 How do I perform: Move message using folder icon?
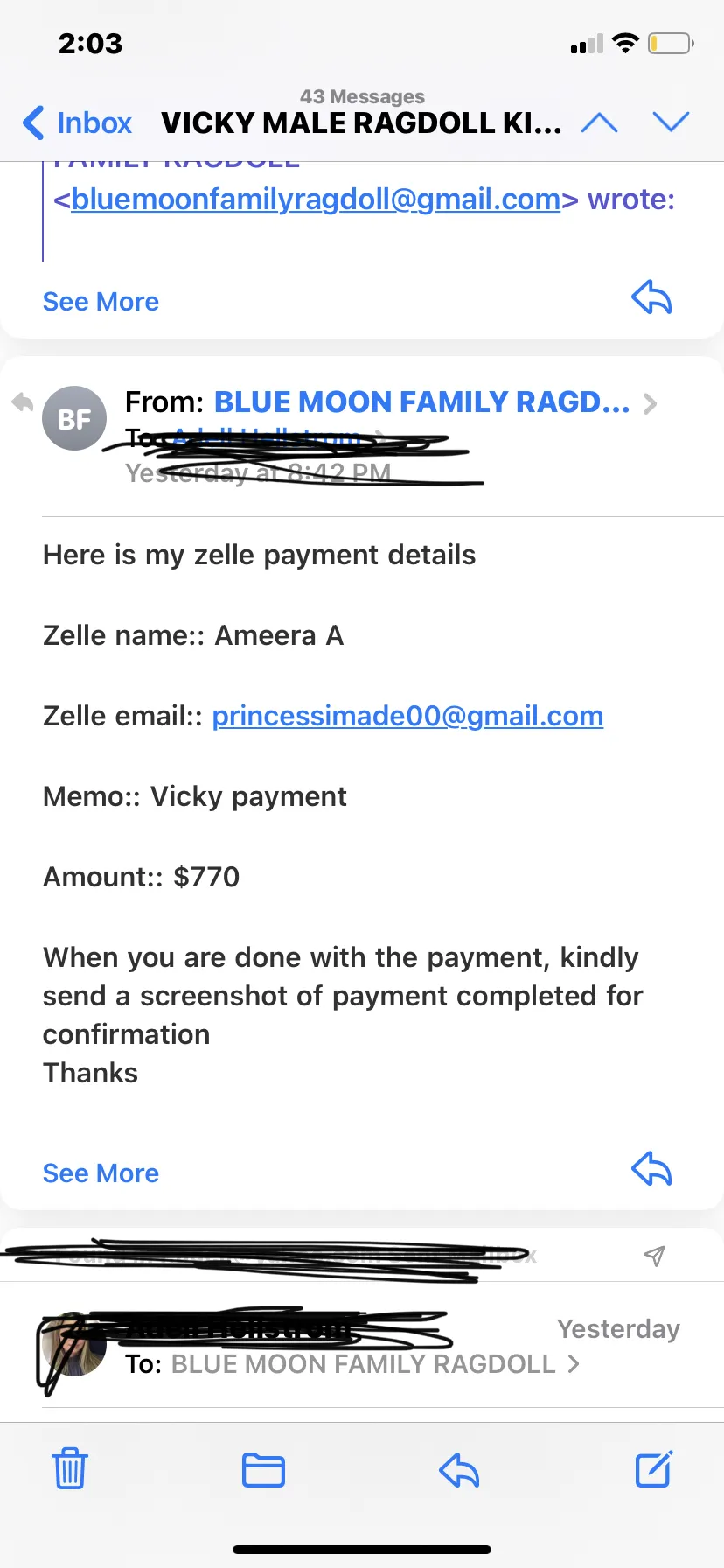tap(263, 1470)
